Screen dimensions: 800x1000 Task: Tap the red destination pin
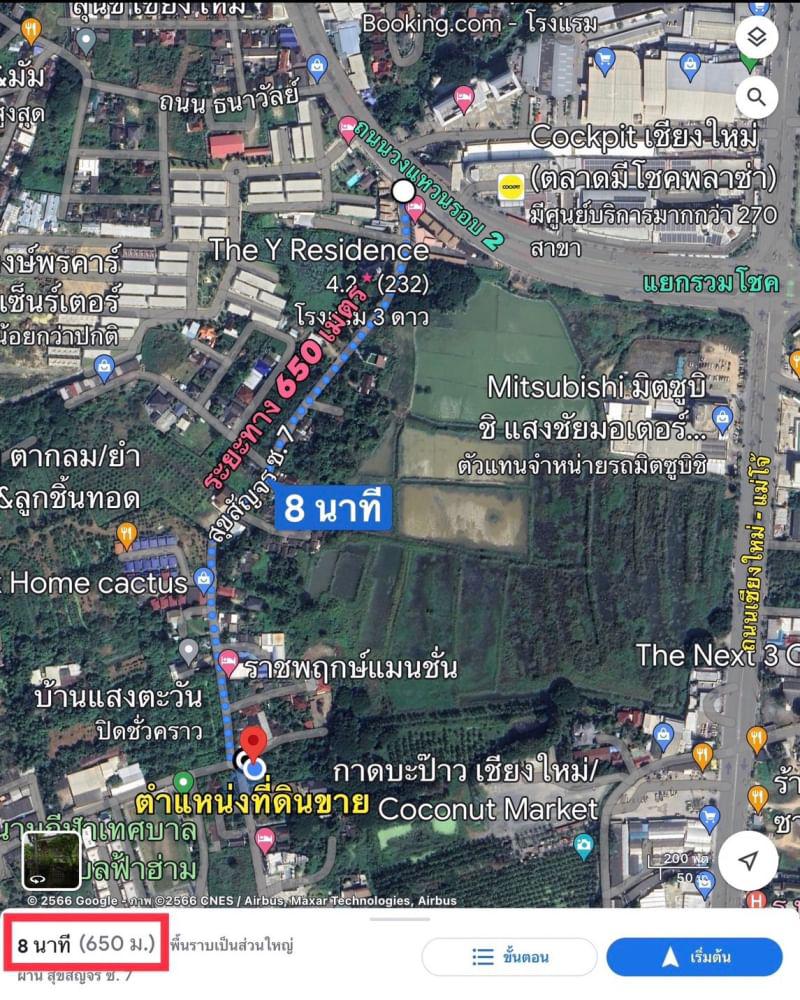coord(254,746)
